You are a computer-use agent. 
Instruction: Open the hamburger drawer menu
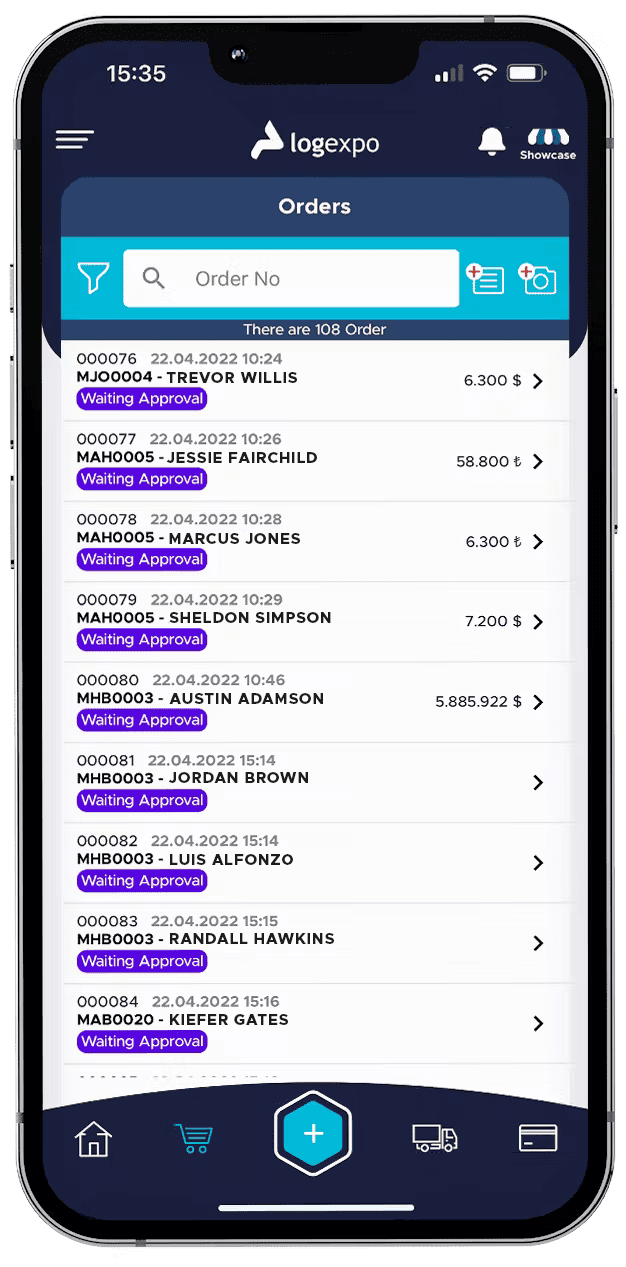(75, 140)
